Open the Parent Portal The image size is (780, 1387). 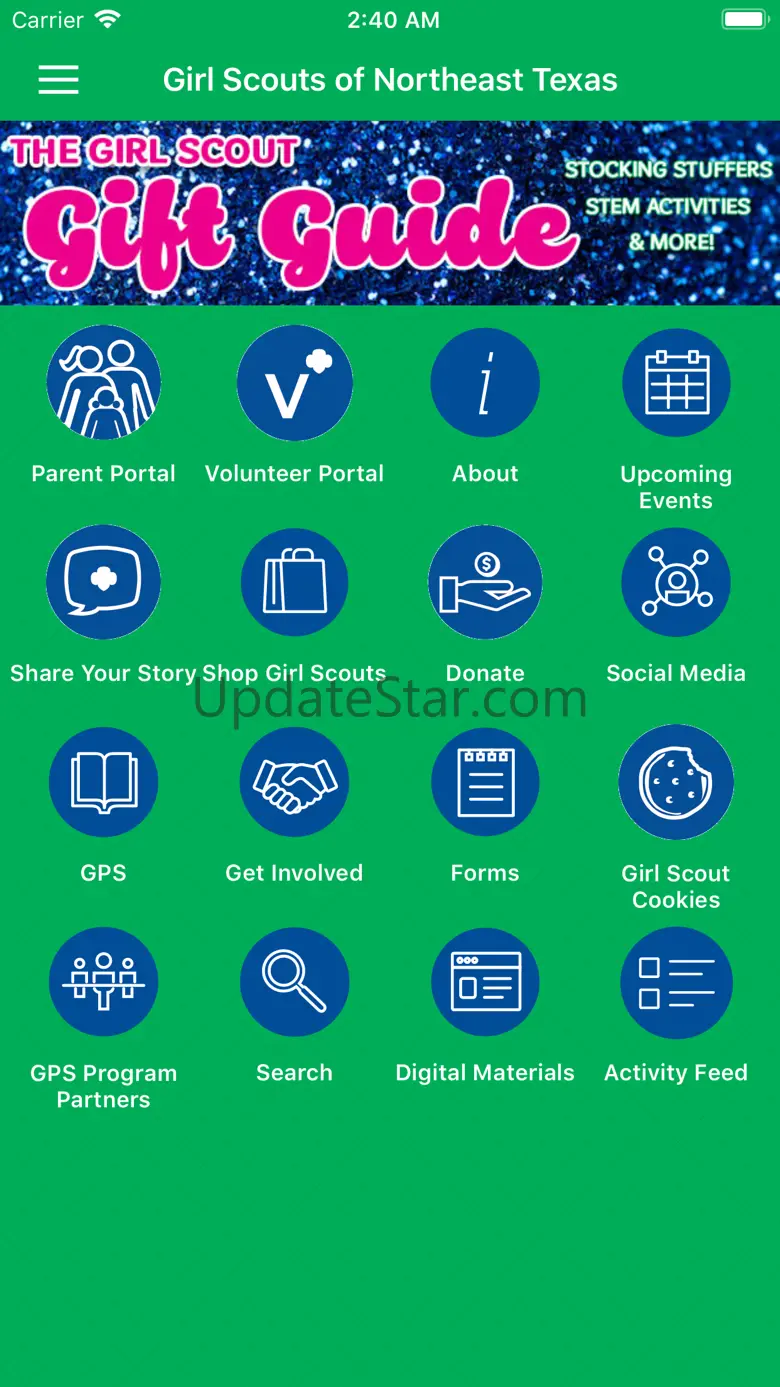pyautogui.click(x=103, y=383)
